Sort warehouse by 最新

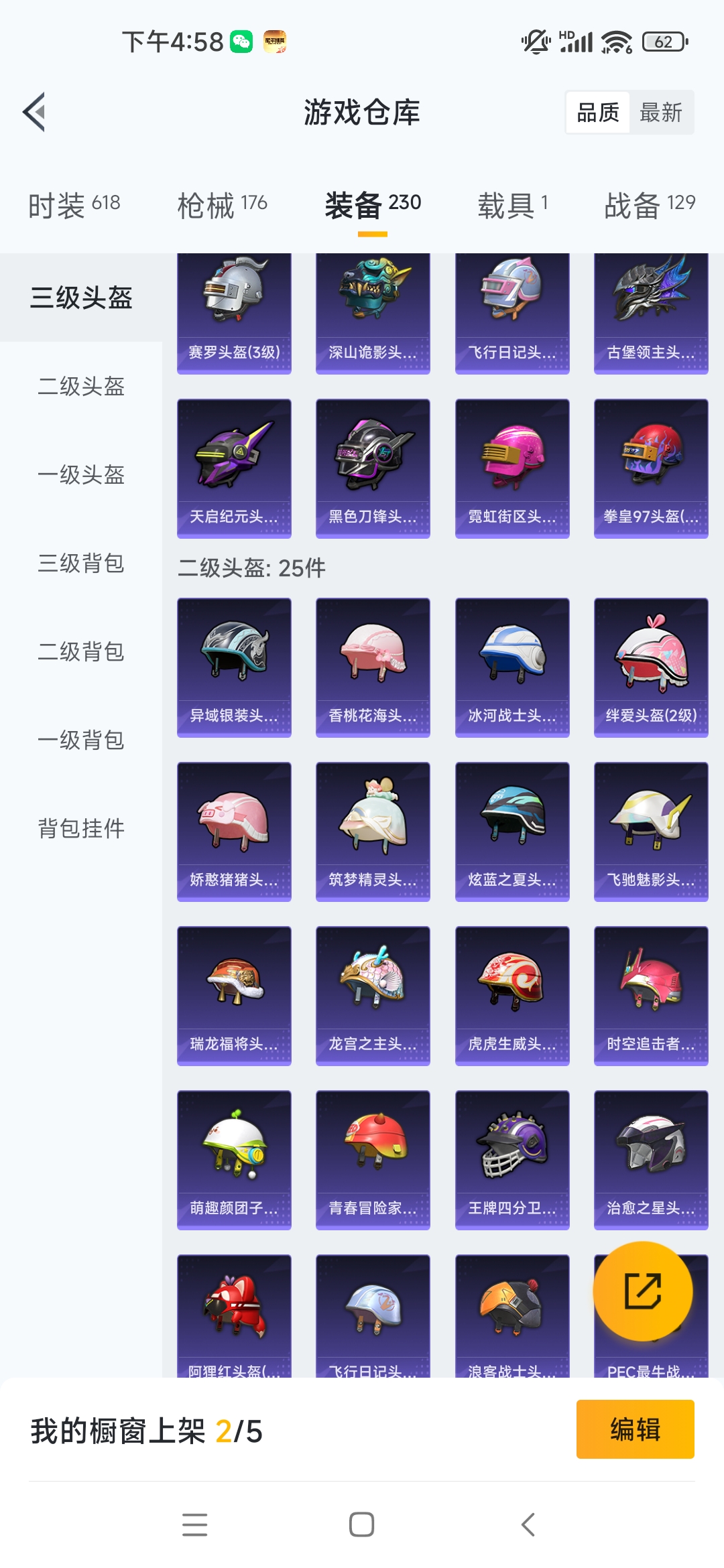[x=660, y=113]
